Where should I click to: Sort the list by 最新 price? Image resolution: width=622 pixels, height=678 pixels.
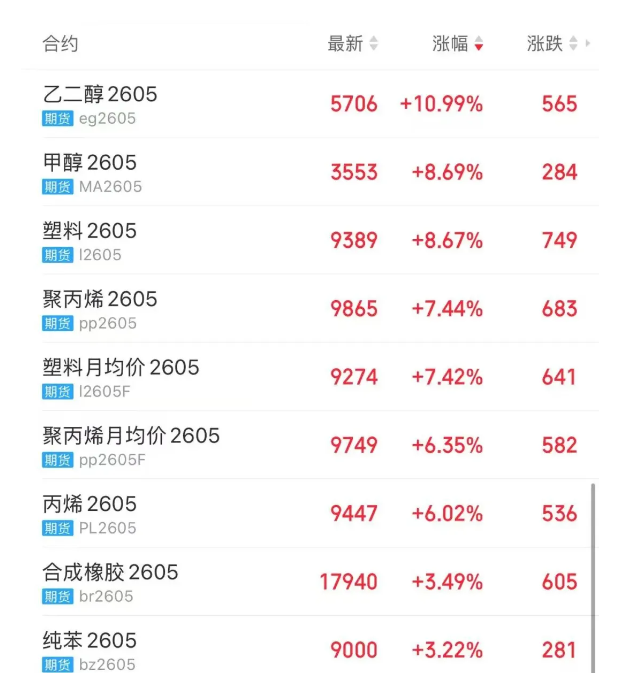coord(352,44)
